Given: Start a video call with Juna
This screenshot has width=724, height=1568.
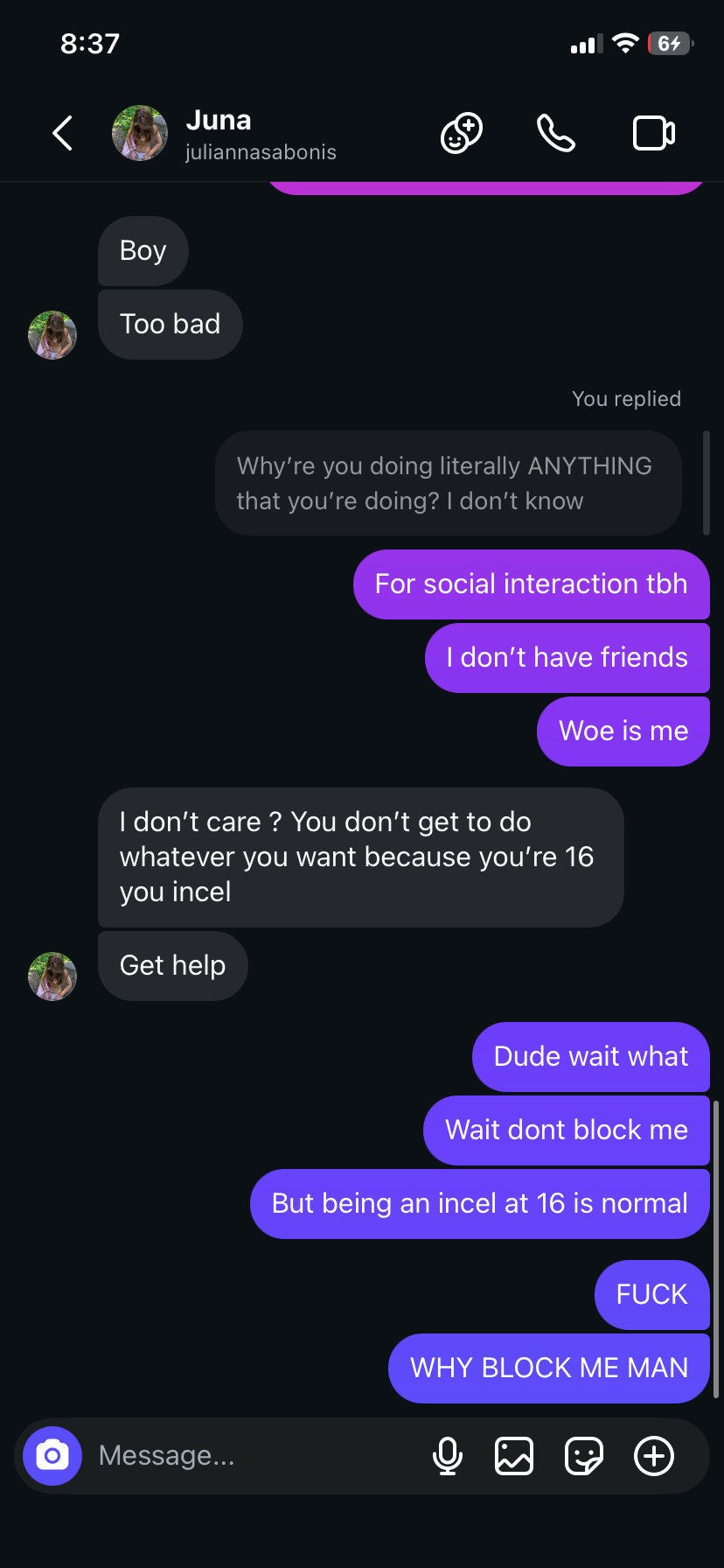Looking at the screenshot, I should [653, 134].
